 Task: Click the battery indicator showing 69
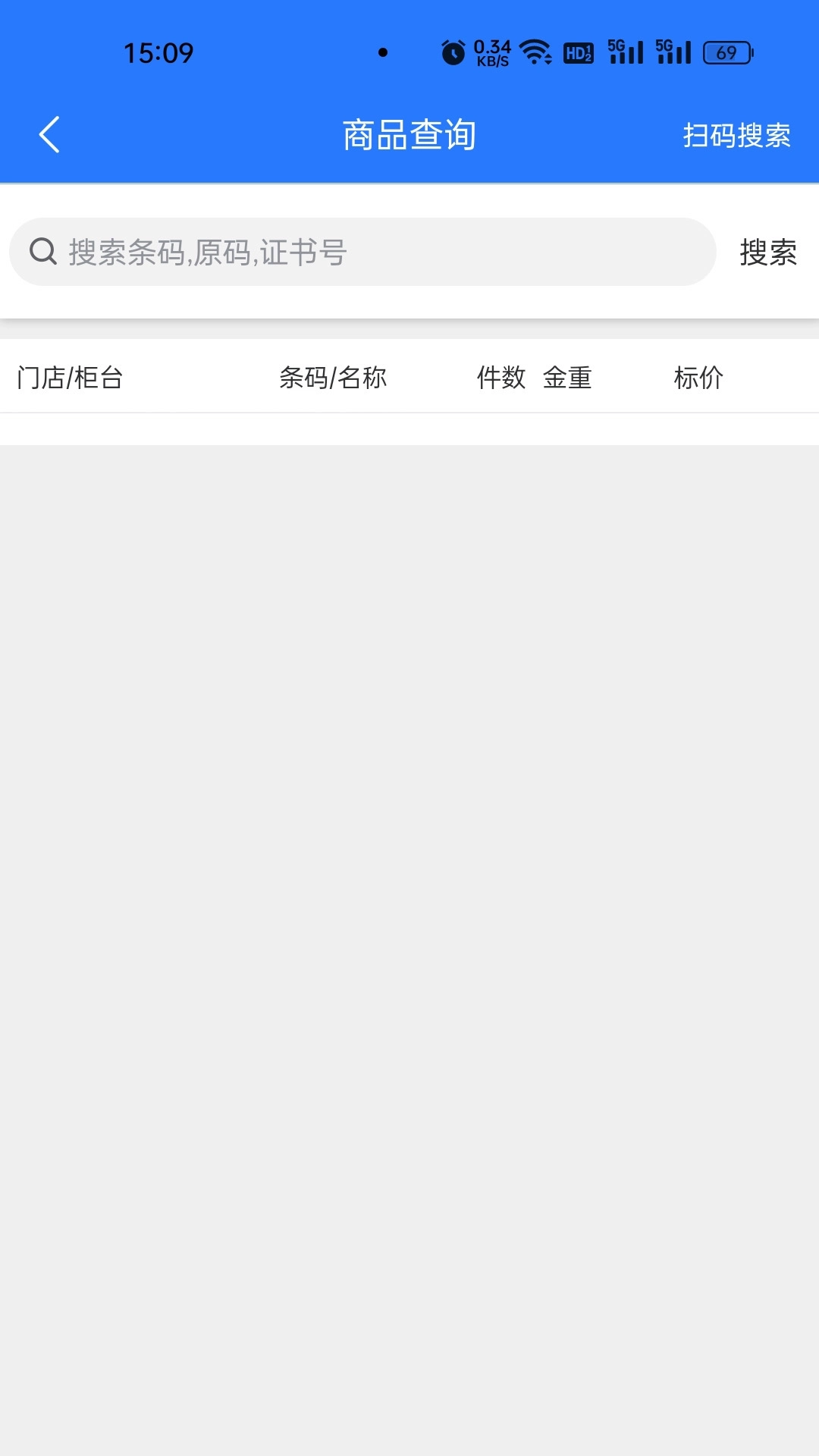pyautogui.click(x=726, y=52)
